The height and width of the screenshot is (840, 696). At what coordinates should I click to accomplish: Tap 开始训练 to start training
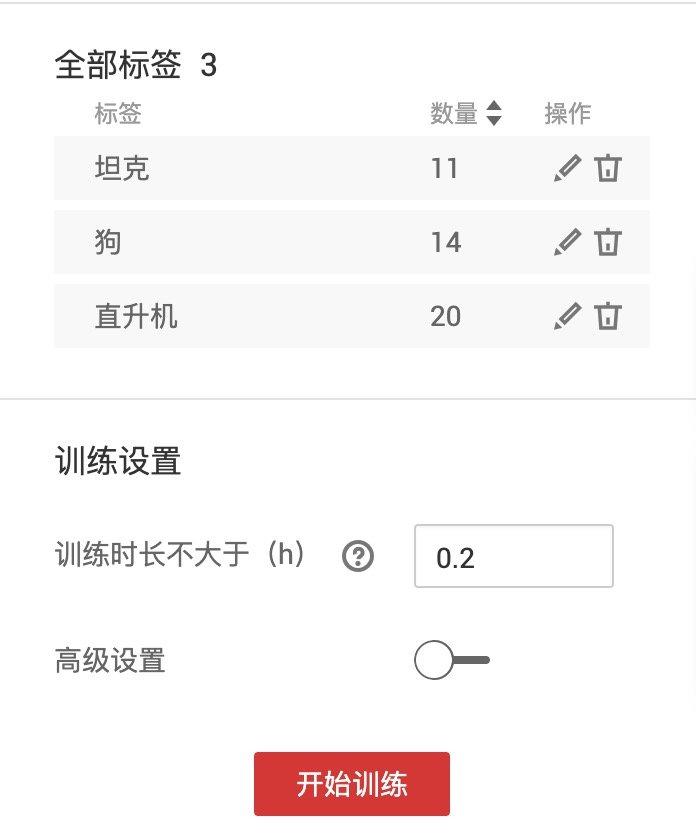coord(351,784)
